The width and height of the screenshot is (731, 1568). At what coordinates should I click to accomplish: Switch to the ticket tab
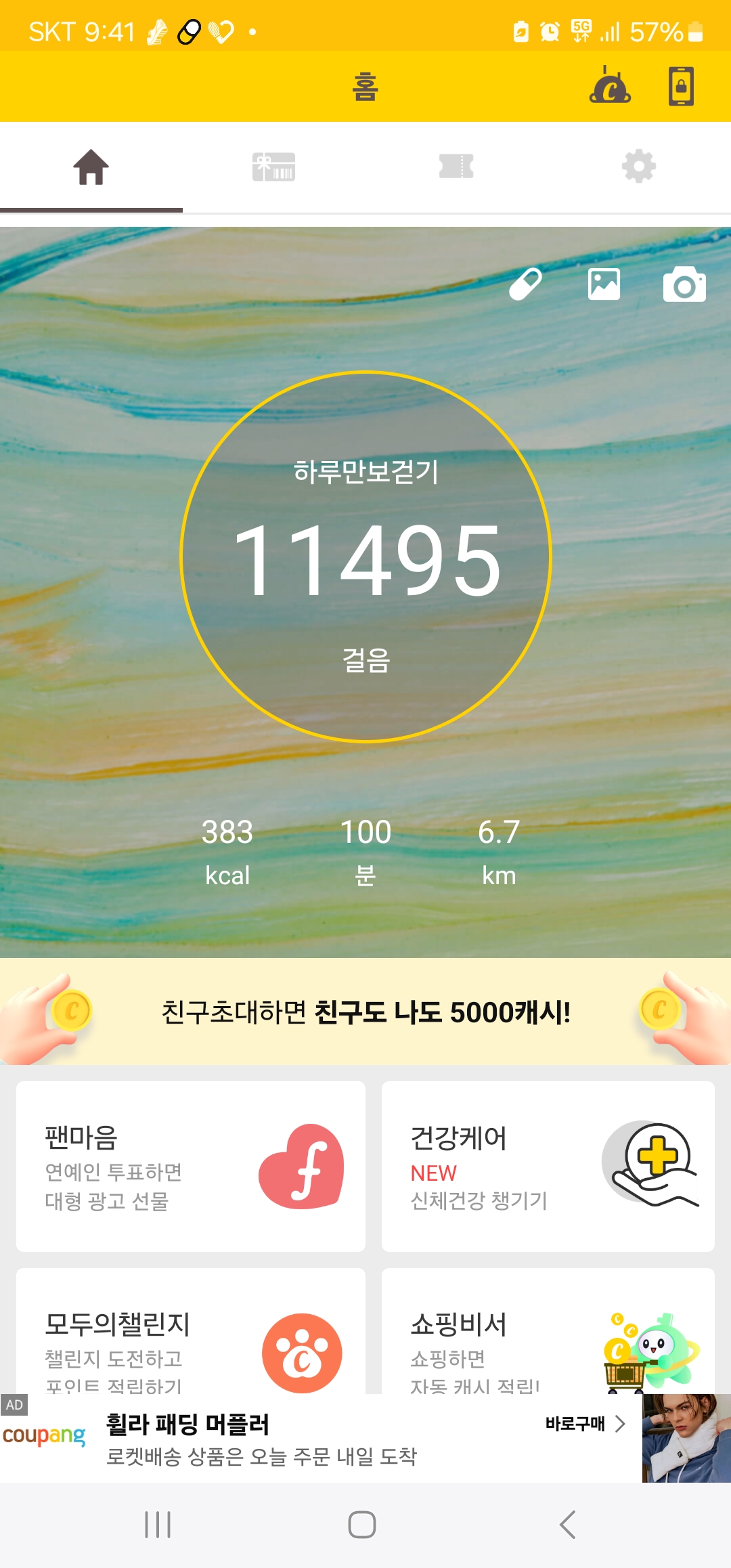(456, 167)
